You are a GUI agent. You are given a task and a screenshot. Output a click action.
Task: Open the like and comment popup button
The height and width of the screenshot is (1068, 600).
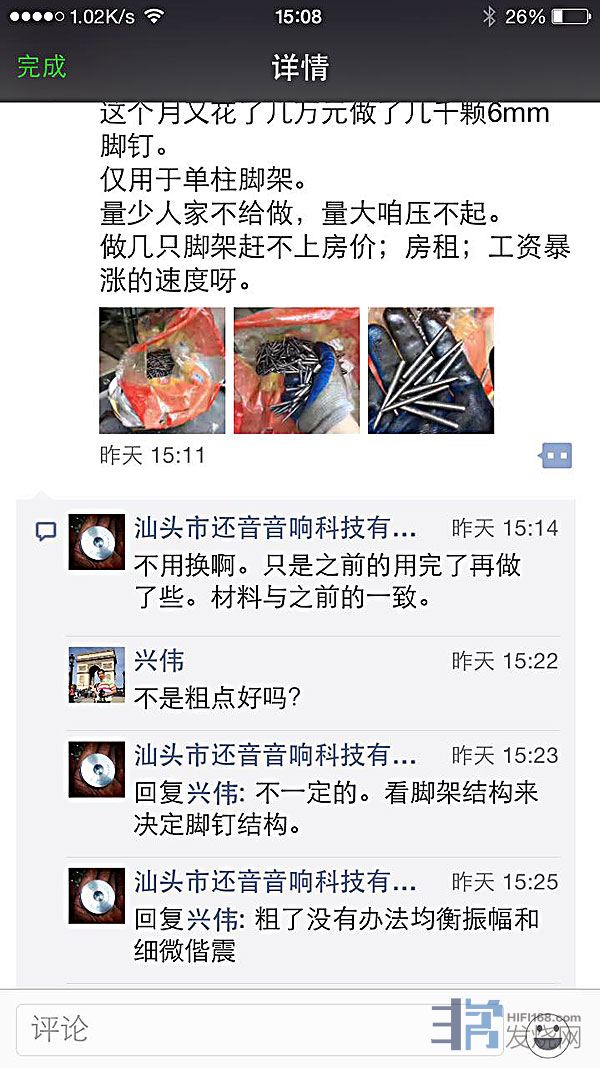pyautogui.click(x=556, y=456)
